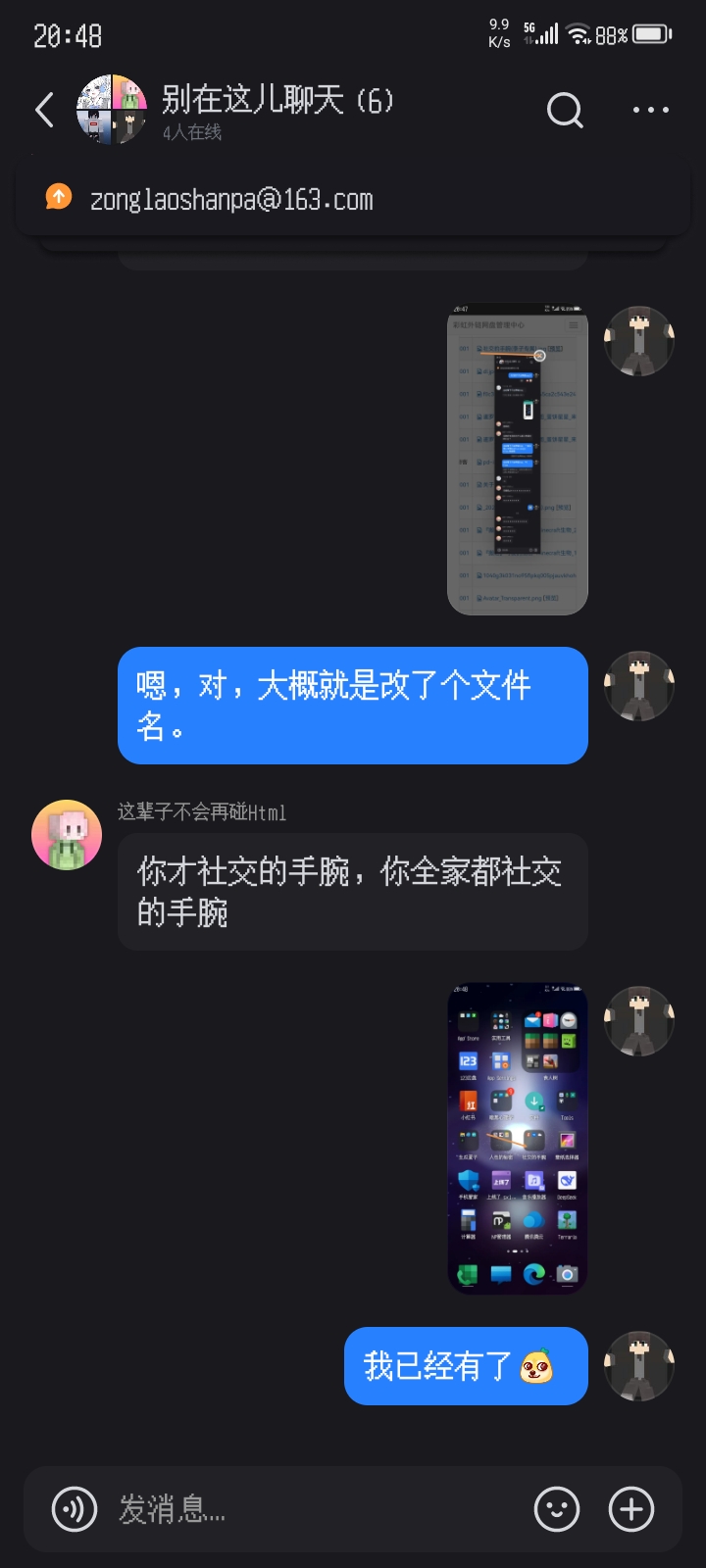Open the three-dot group options menu

(650, 110)
